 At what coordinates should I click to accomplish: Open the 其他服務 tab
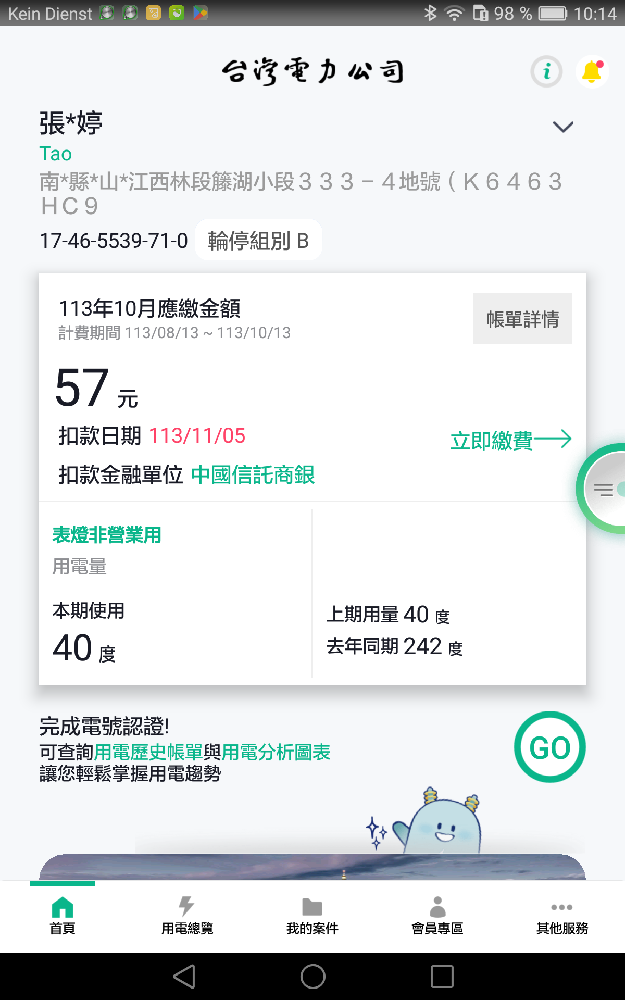pyautogui.click(x=562, y=915)
